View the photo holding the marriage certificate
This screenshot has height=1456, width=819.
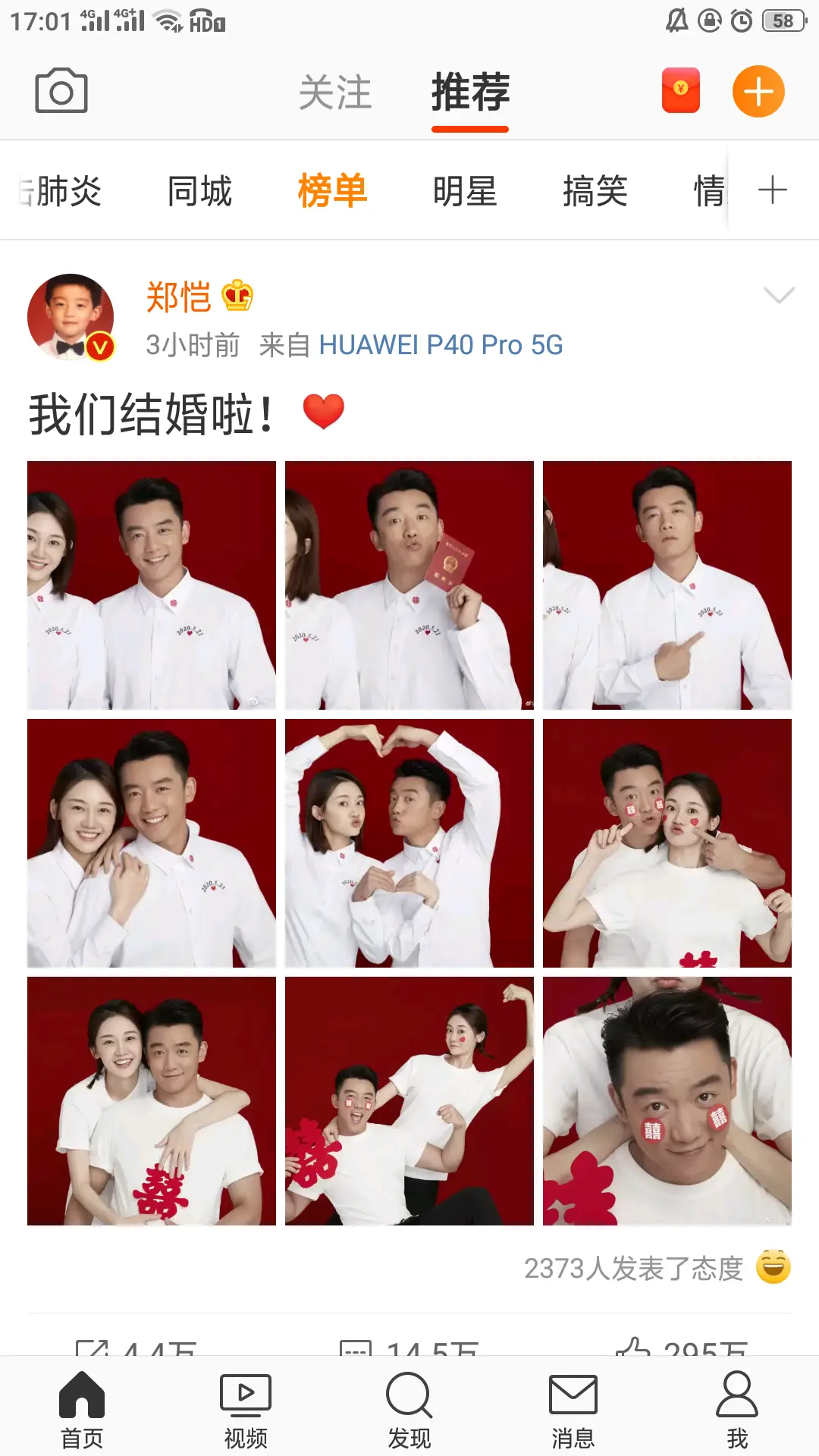(409, 585)
